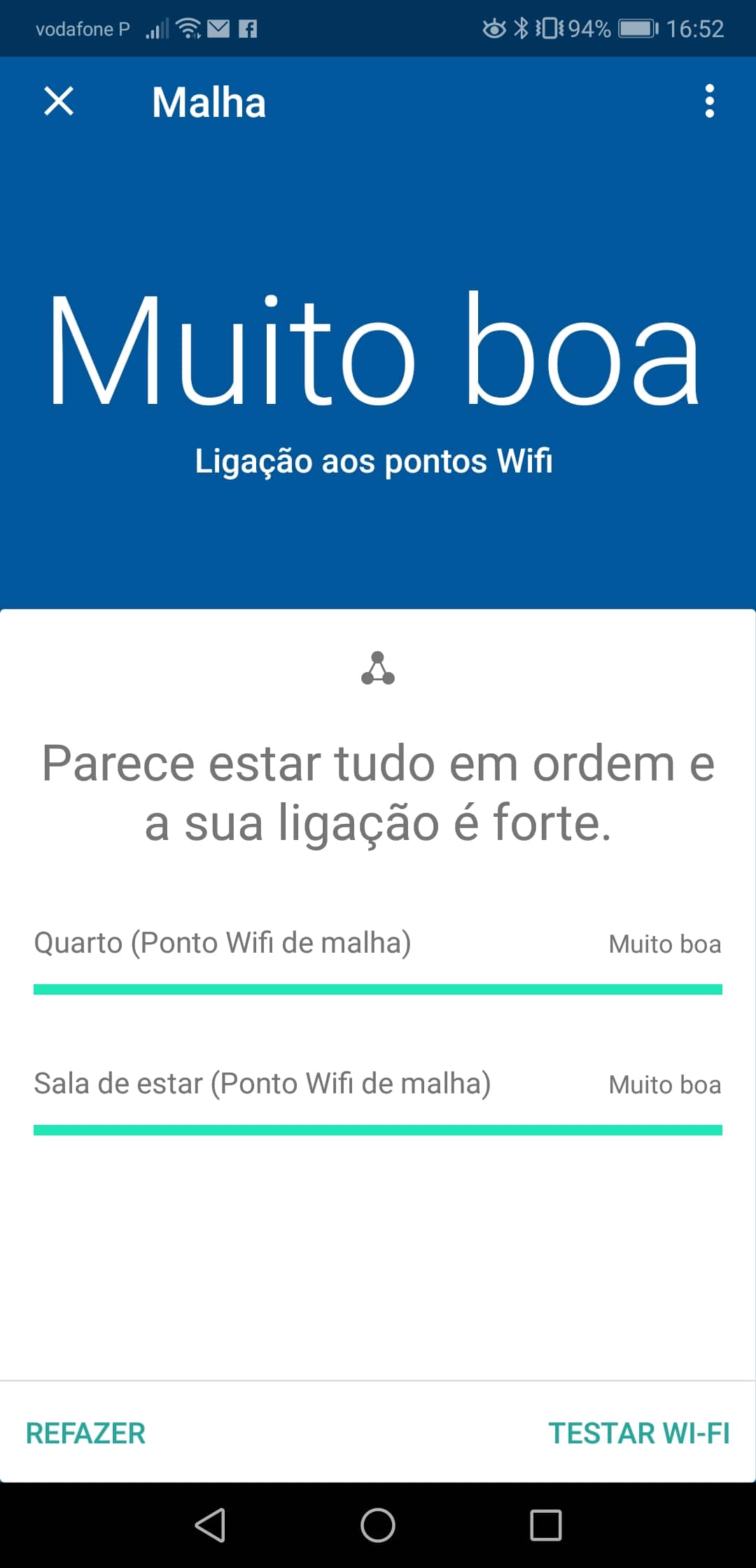This screenshot has width=756, height=1568.
Task: Go back with the system back button
Action: pyautogui.click(x=210, y=1525)
